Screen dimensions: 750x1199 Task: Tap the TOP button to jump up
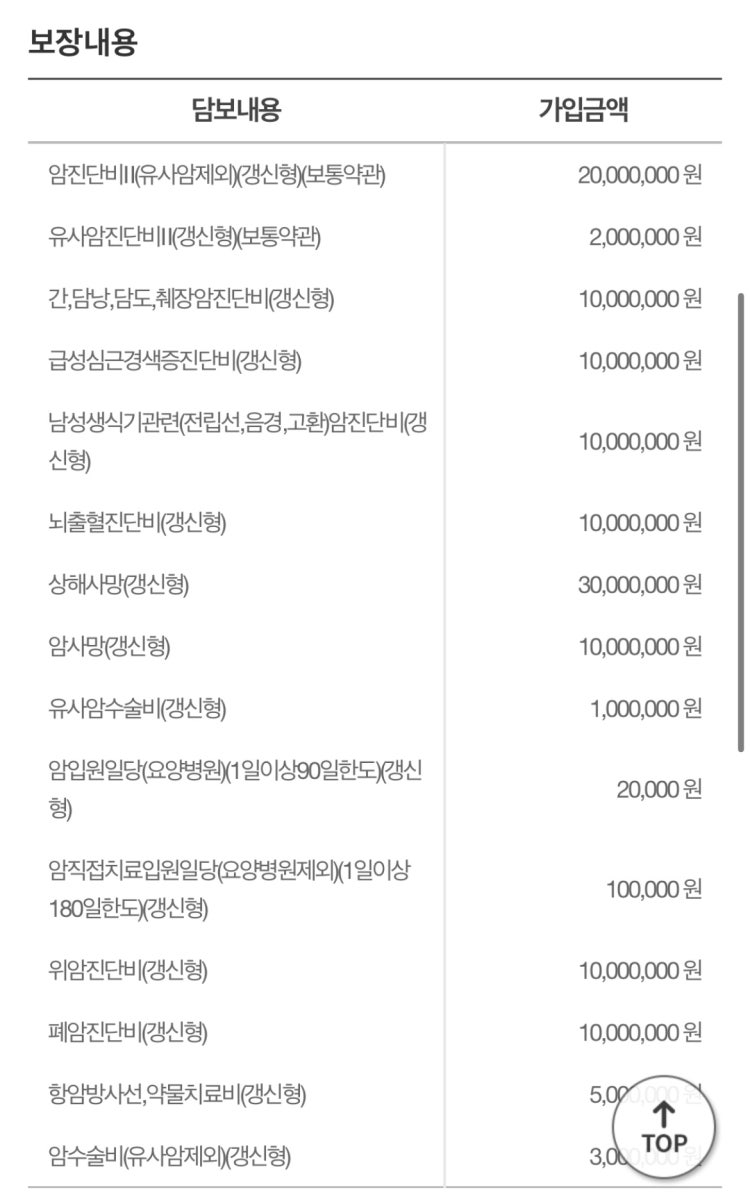[664, 1128]
